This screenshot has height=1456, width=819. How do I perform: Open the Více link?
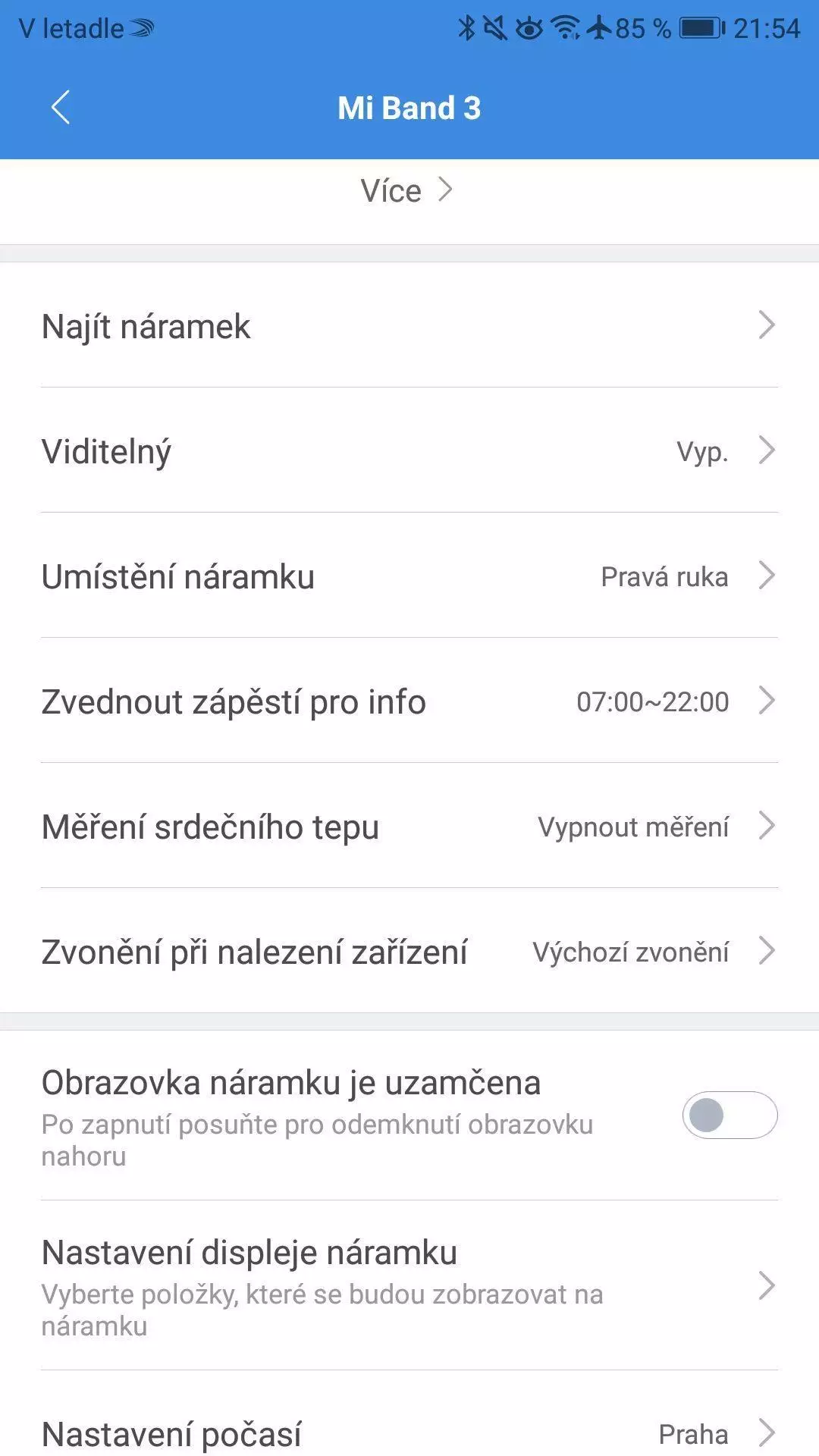(x=407, y=190)
